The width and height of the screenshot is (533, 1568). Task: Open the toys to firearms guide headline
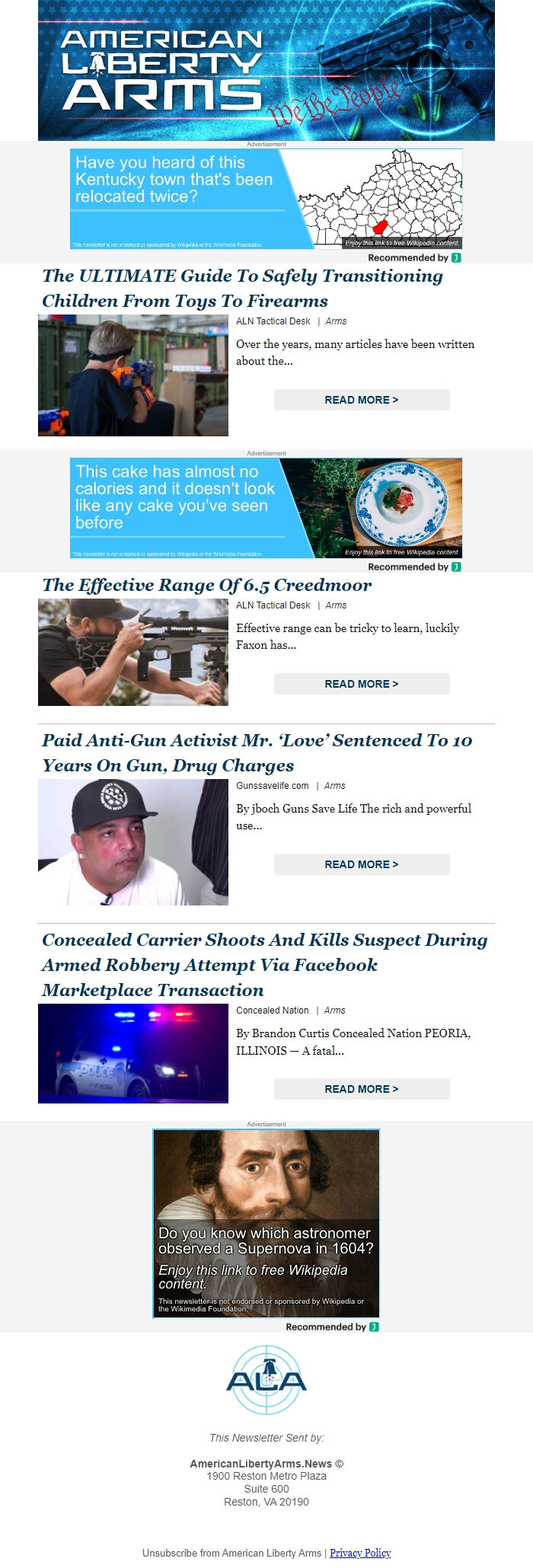tap(242, 288)
